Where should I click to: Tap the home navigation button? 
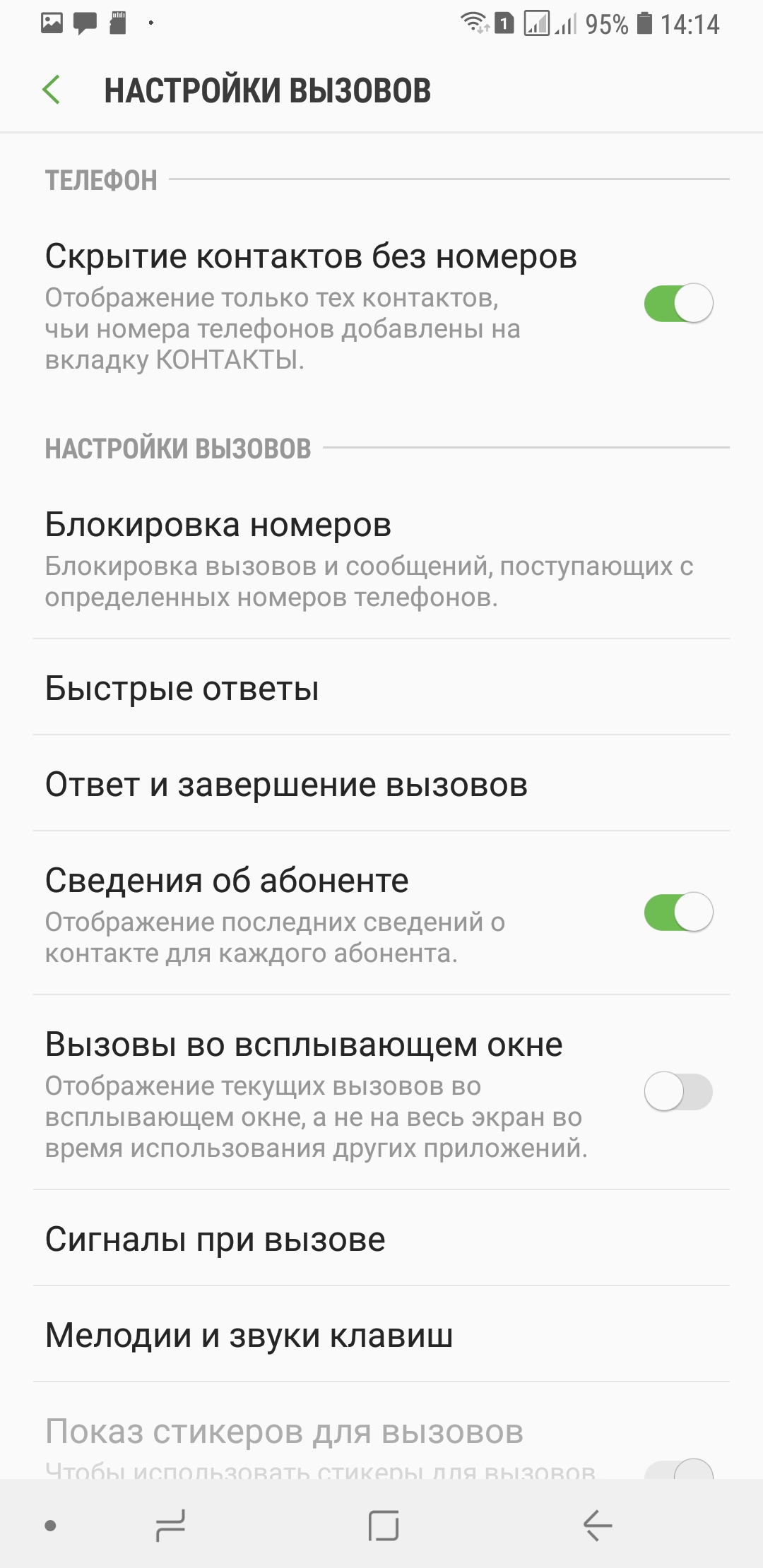click(x=383, y=1526)
